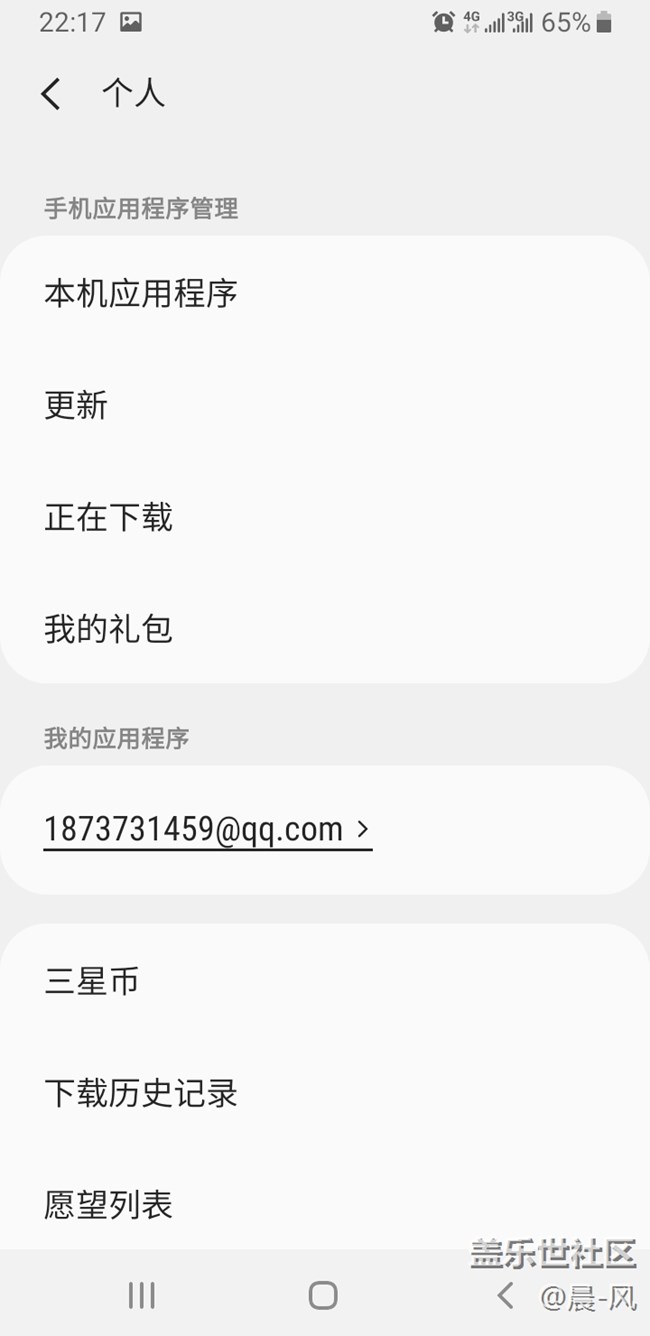Tap the system home button

(323, 1295)
